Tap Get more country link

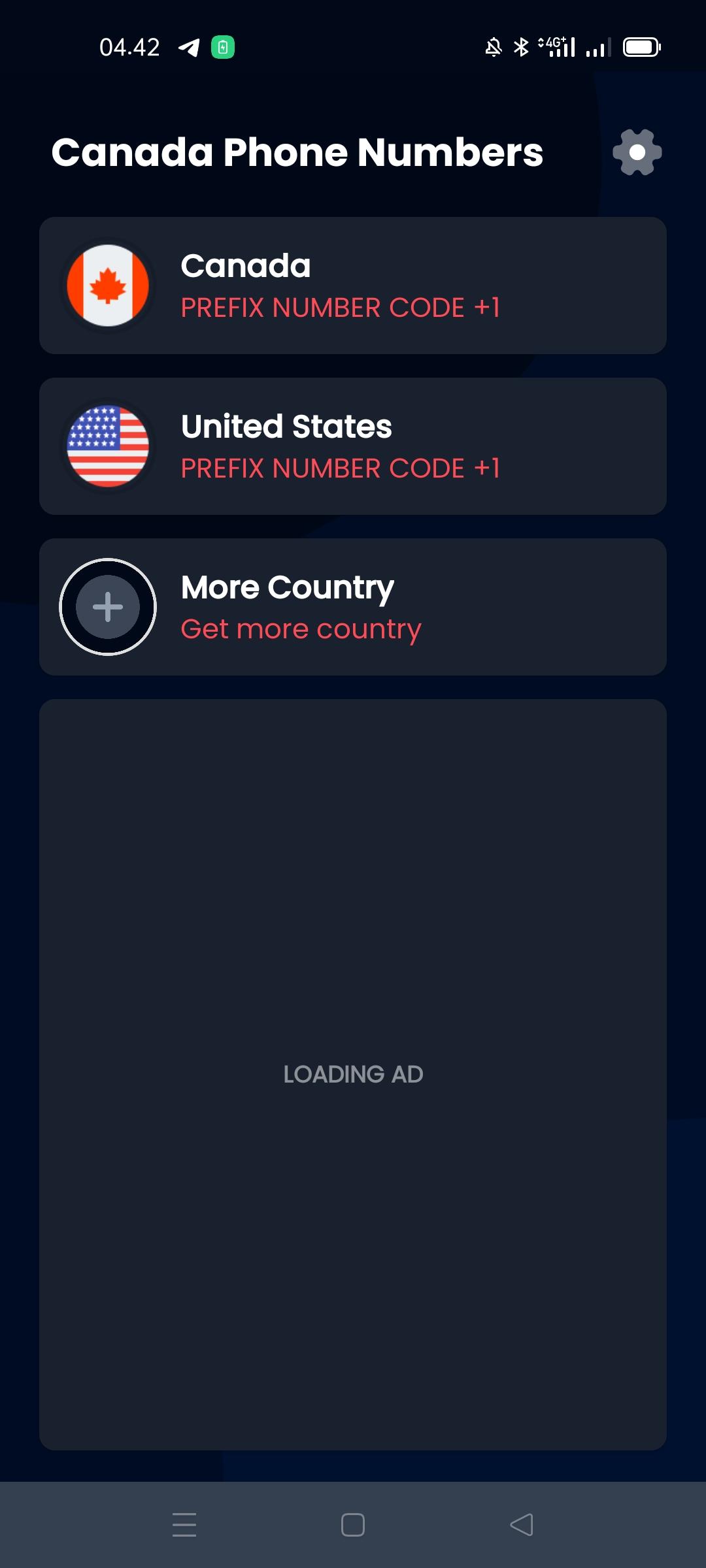pyautogui.click(x=301, y=628)
